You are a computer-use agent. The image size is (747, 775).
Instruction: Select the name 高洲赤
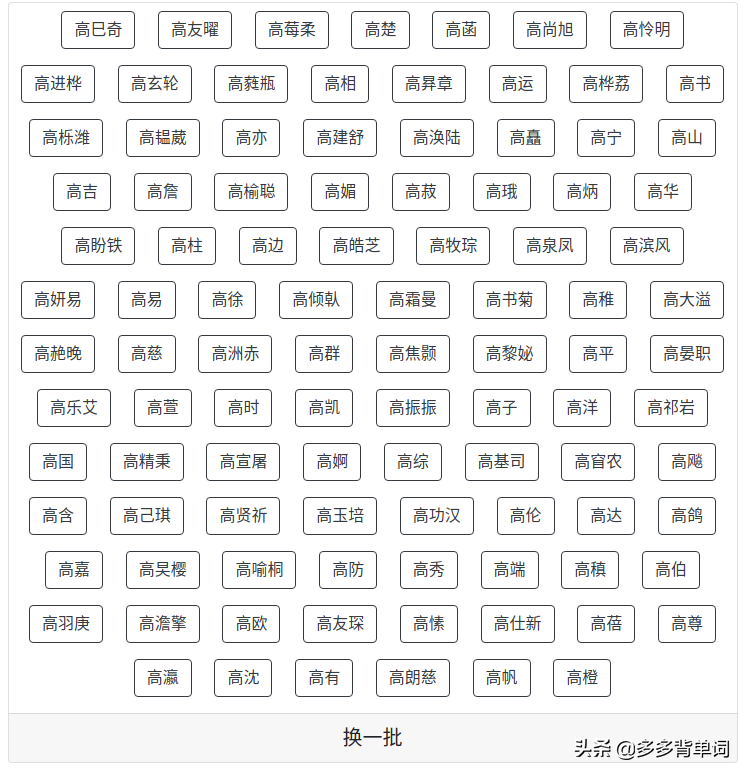pos(235,354)
